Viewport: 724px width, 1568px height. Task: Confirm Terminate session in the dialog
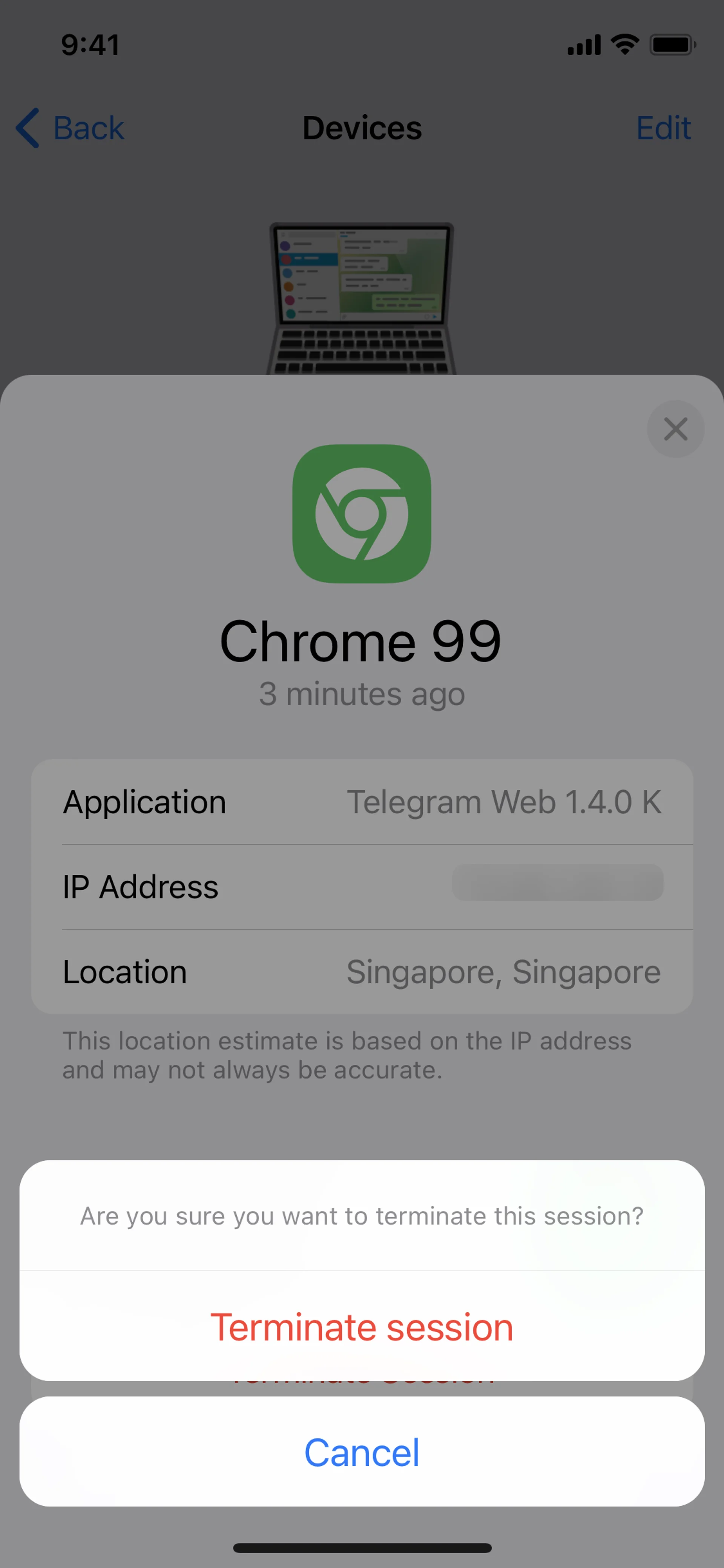(x=361, y=1328)
